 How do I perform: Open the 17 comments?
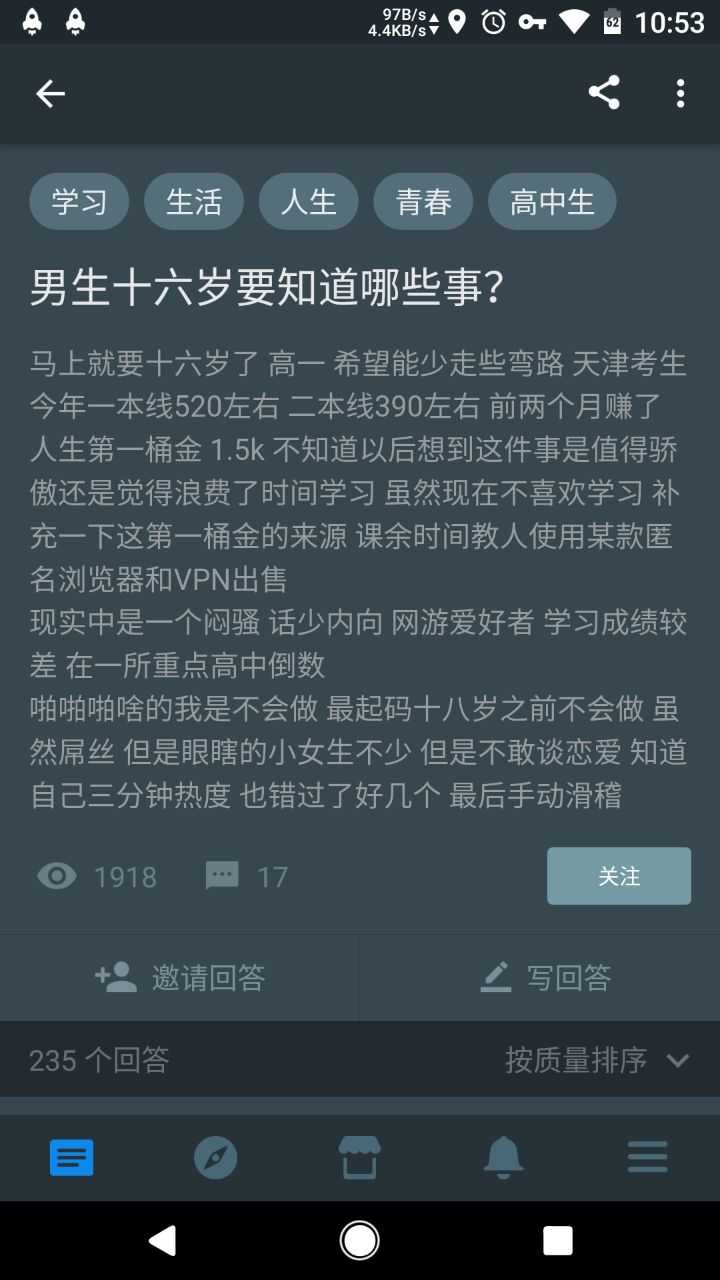coord(247,877)
